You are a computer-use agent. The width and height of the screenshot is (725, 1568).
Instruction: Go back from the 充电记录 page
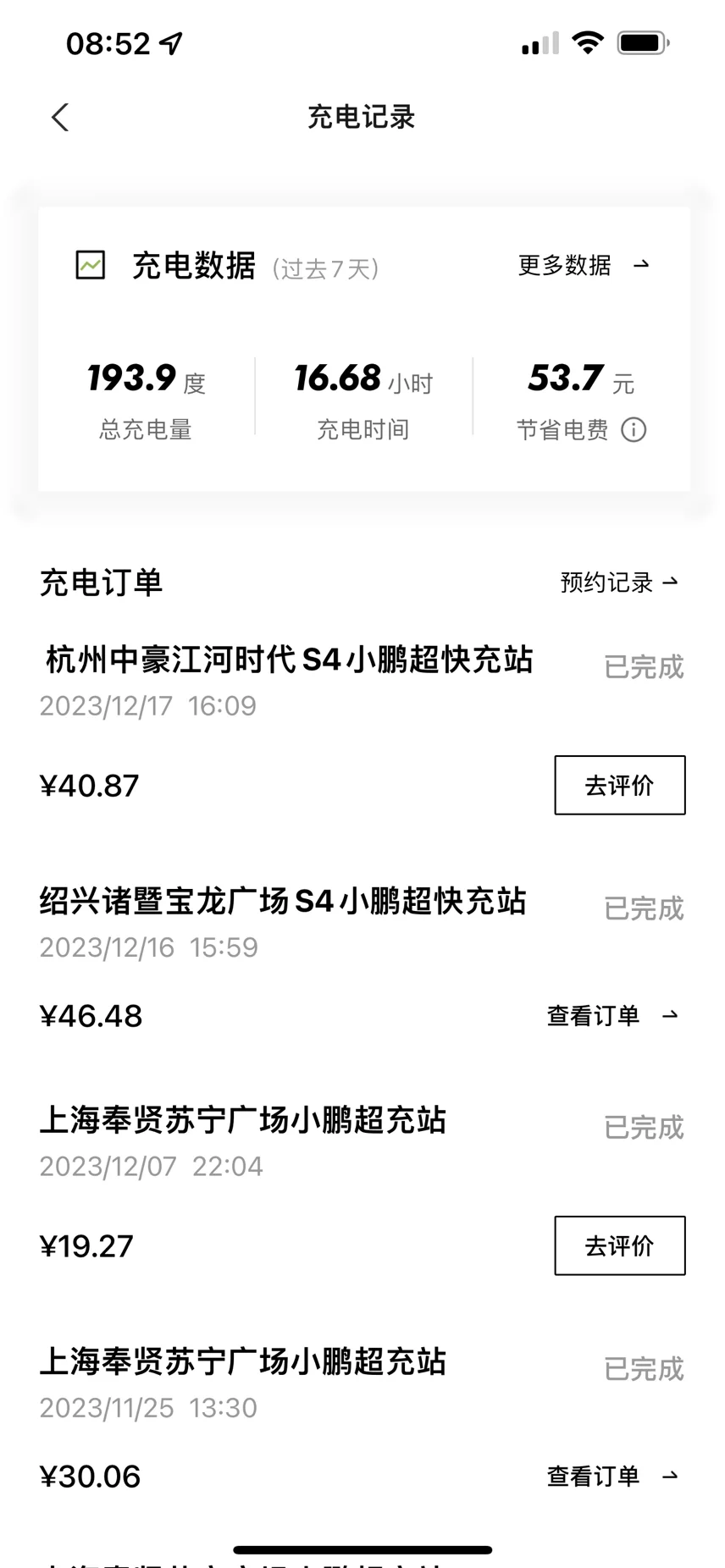point(59,117)
